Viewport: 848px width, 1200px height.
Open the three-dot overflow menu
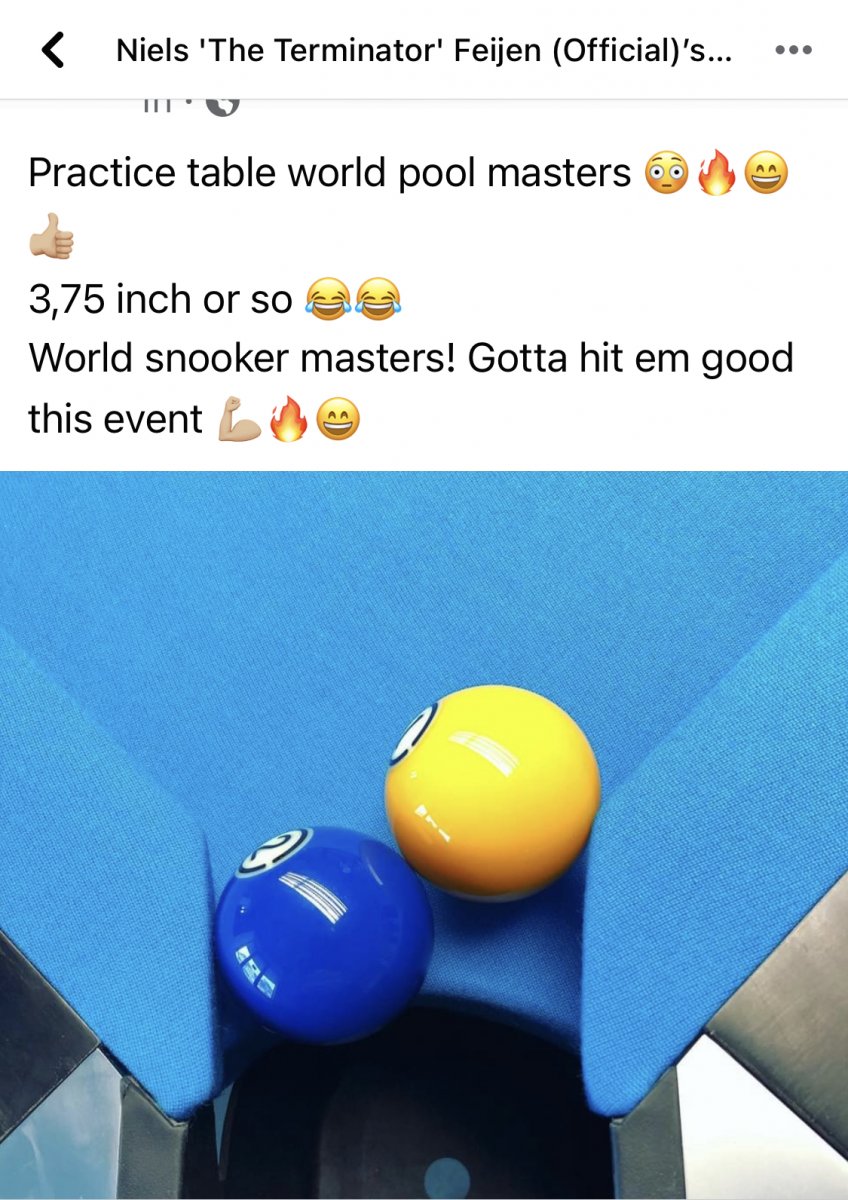tap(793, 50)
